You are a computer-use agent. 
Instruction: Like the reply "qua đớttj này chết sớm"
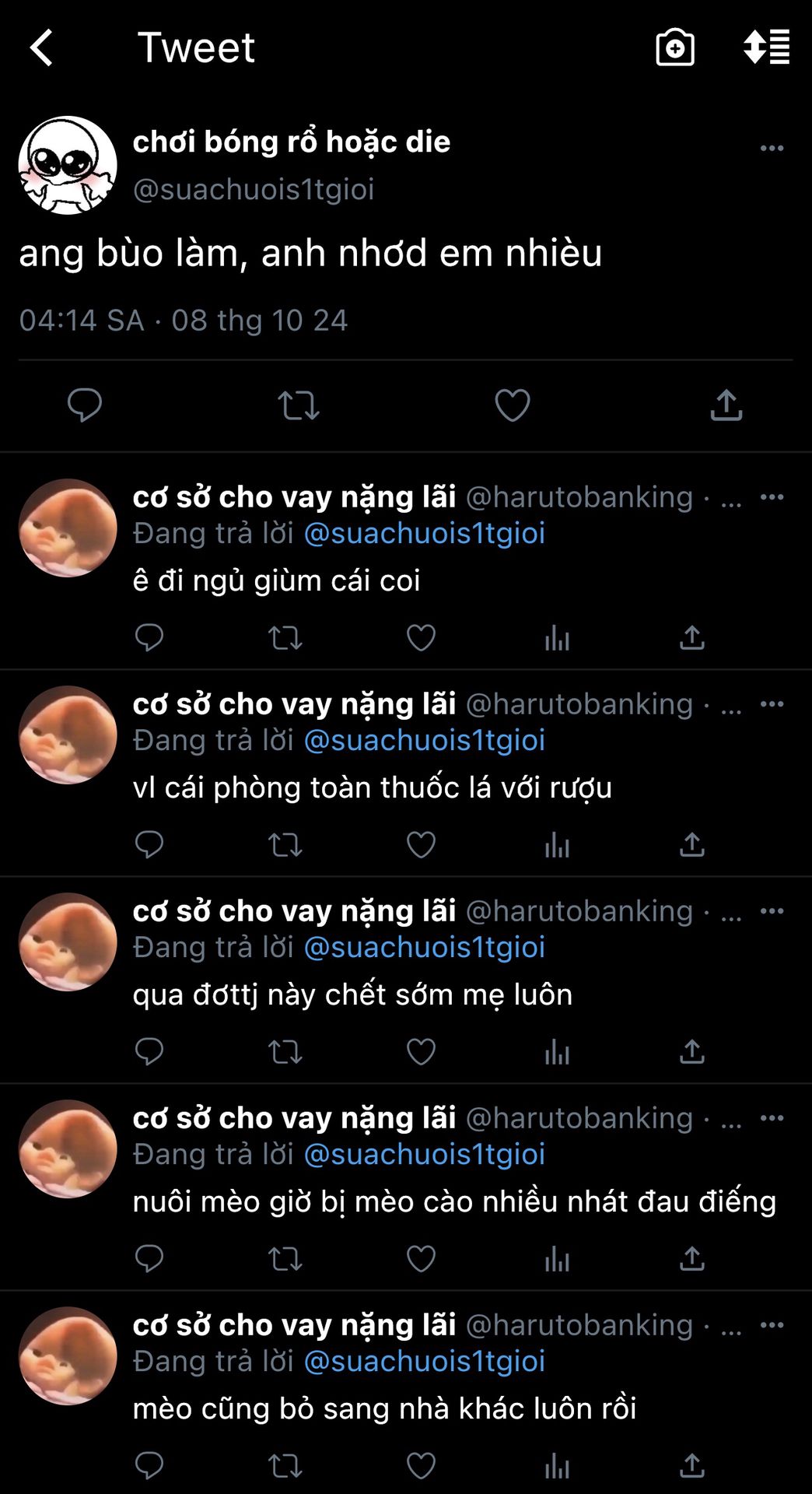421,1052
